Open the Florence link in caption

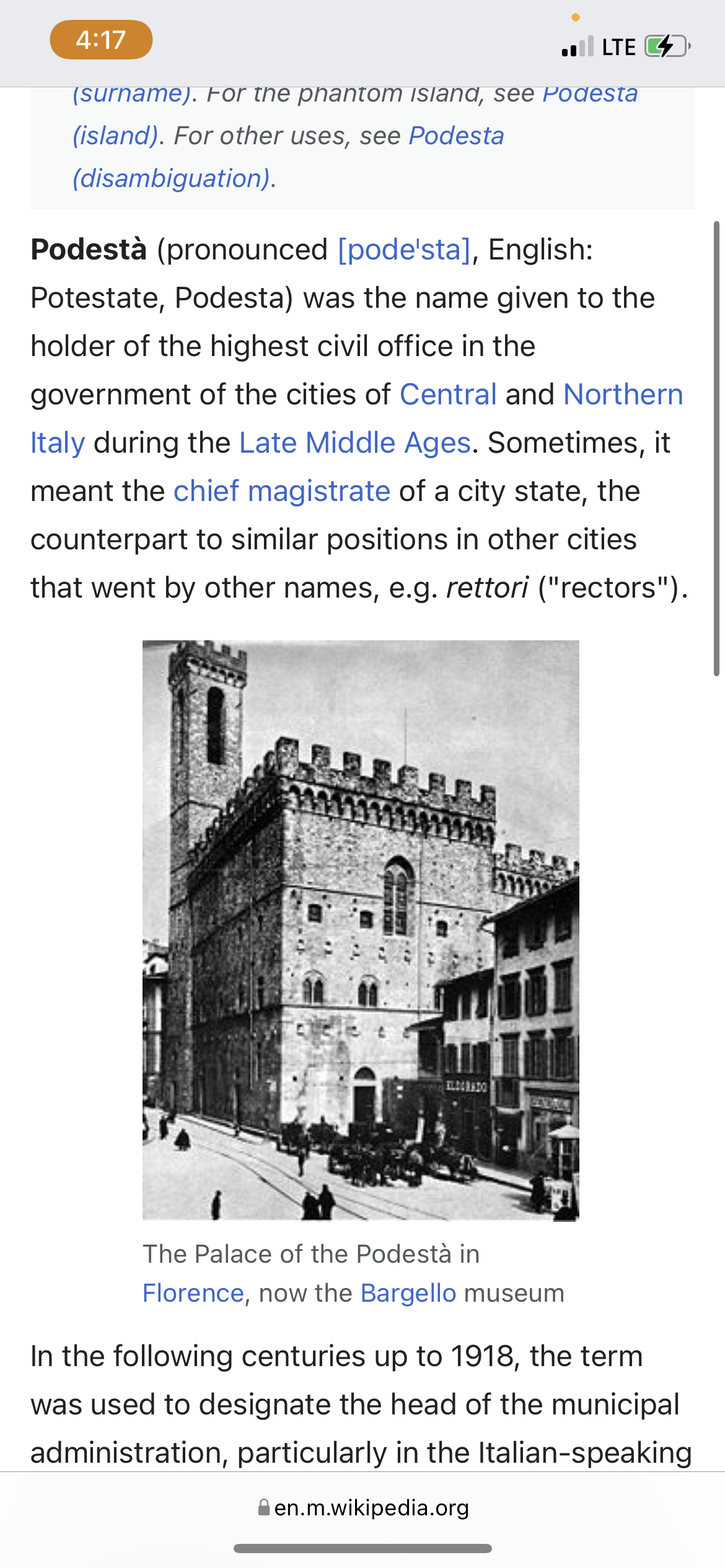193,1293
